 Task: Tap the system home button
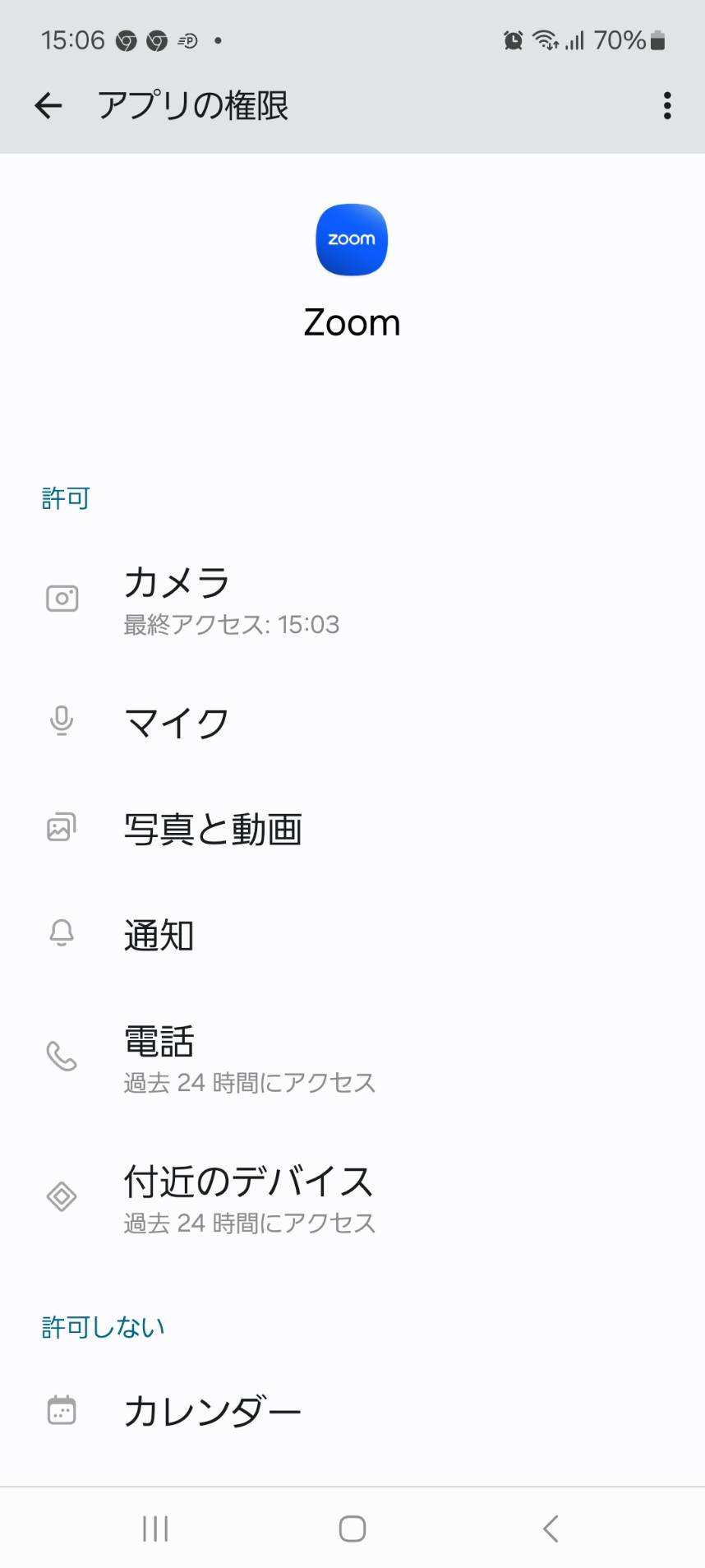[352, 1529]
